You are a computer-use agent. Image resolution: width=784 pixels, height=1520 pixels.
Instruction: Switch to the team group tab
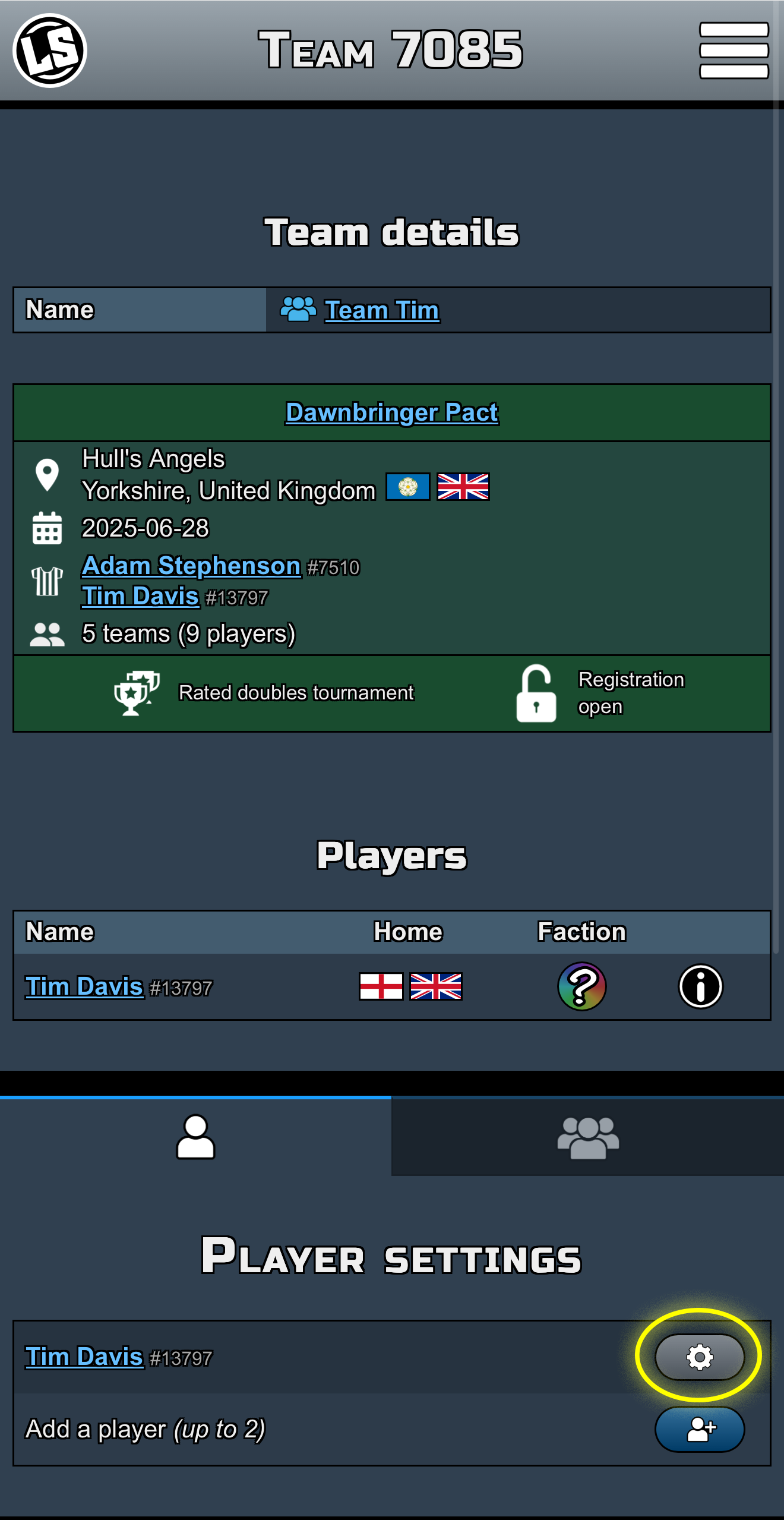click(x=587, y=1137)
